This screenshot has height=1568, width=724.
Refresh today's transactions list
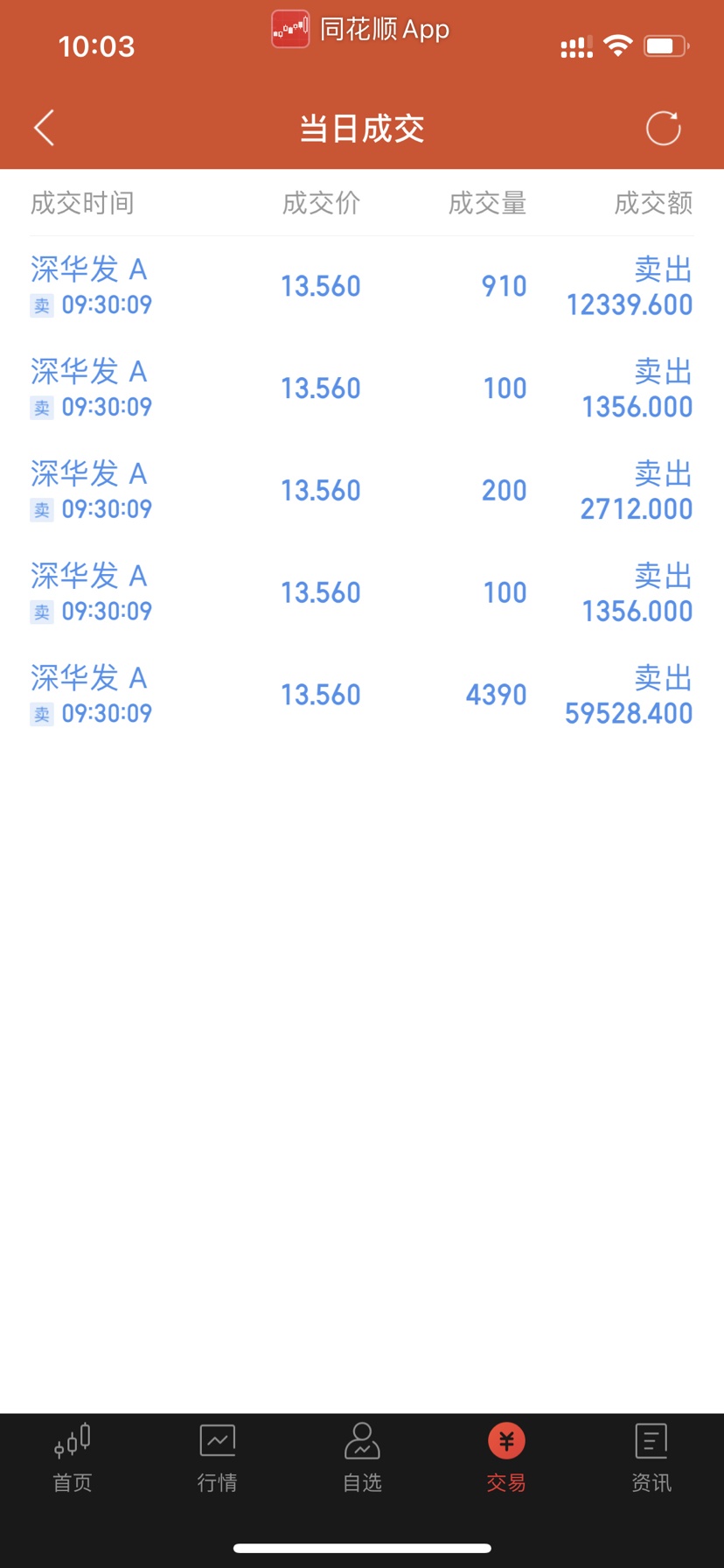(663, 128)
